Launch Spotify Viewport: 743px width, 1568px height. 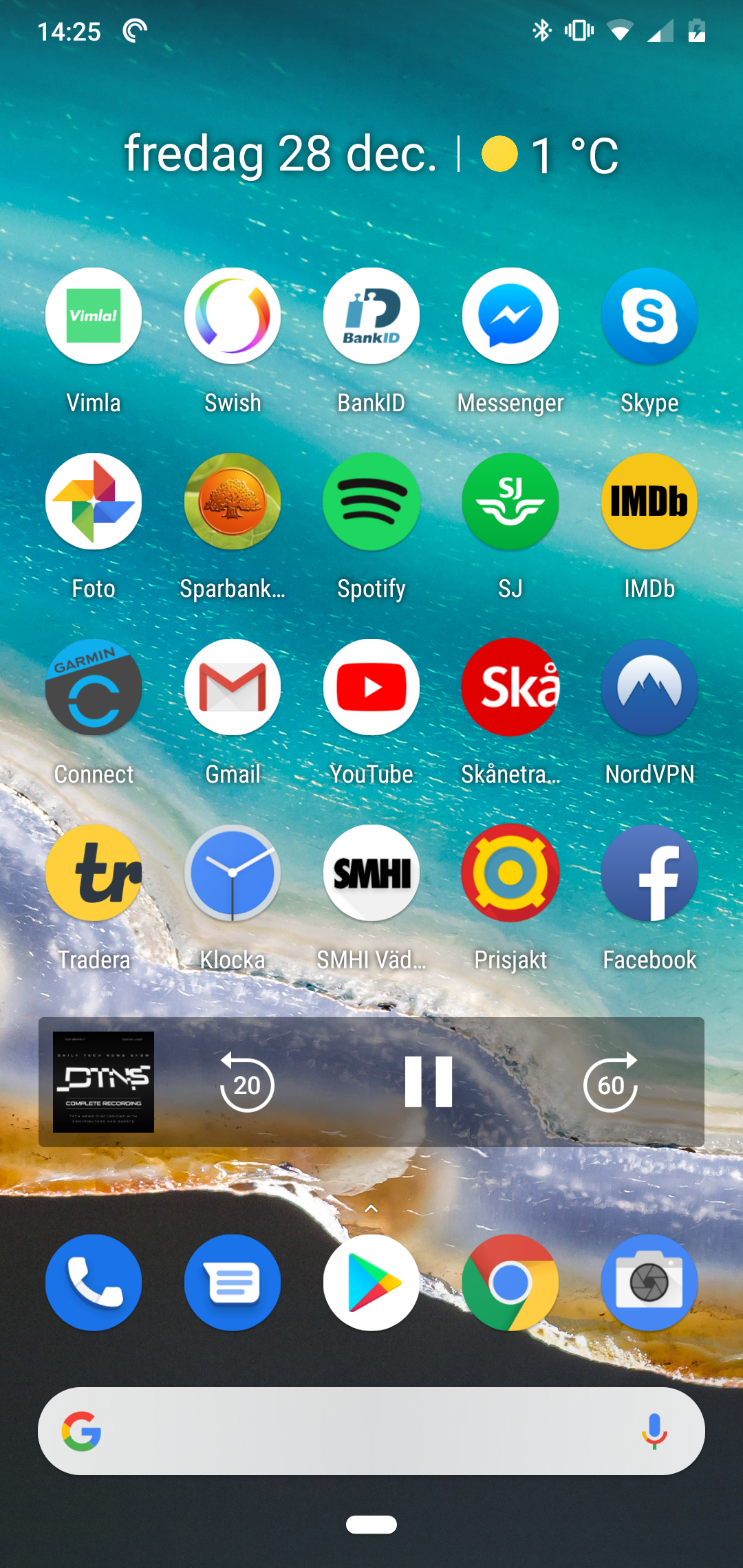(371, 501)
